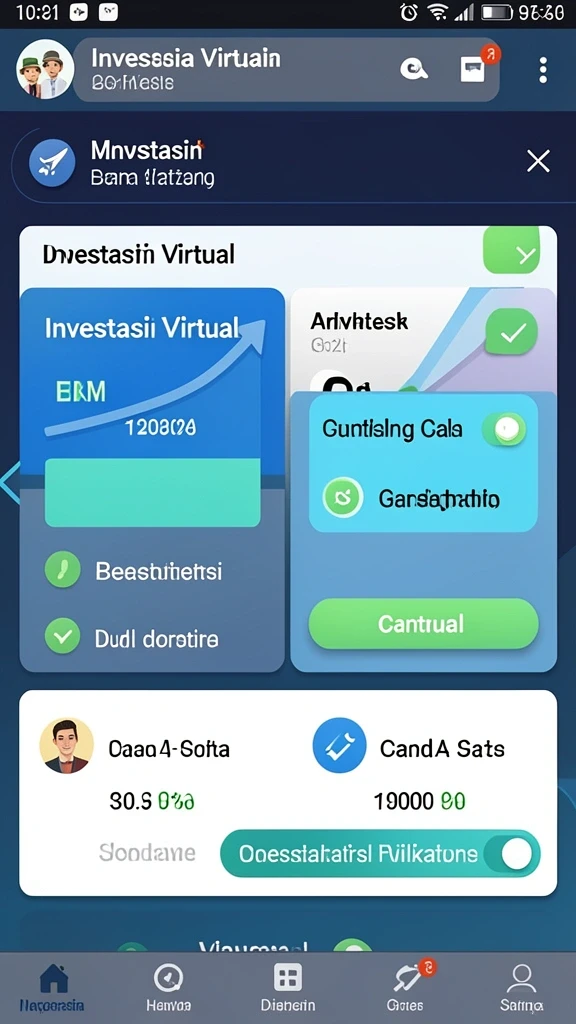Open the Oaaa4-Sofia profile entry
The width and height of the screenshot is (576, 1024).
tap(135, 747)
